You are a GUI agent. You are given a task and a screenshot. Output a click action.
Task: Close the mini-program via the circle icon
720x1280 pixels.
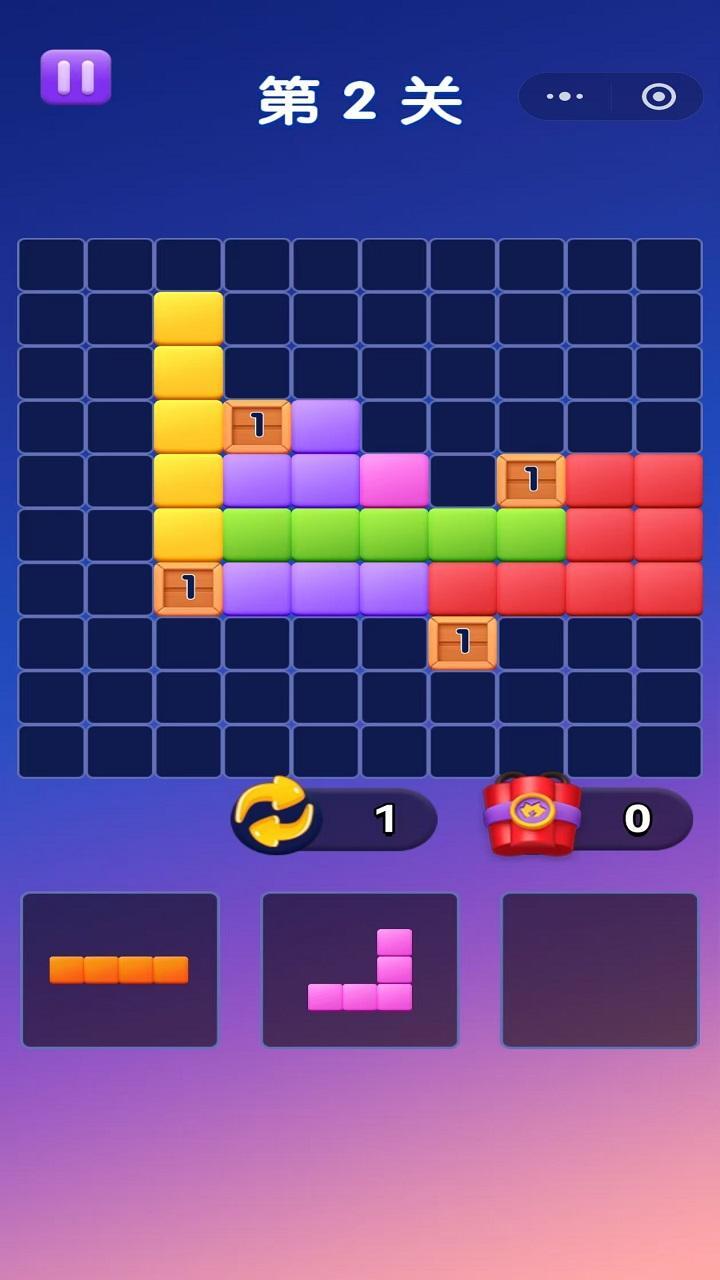coord(659,97)
